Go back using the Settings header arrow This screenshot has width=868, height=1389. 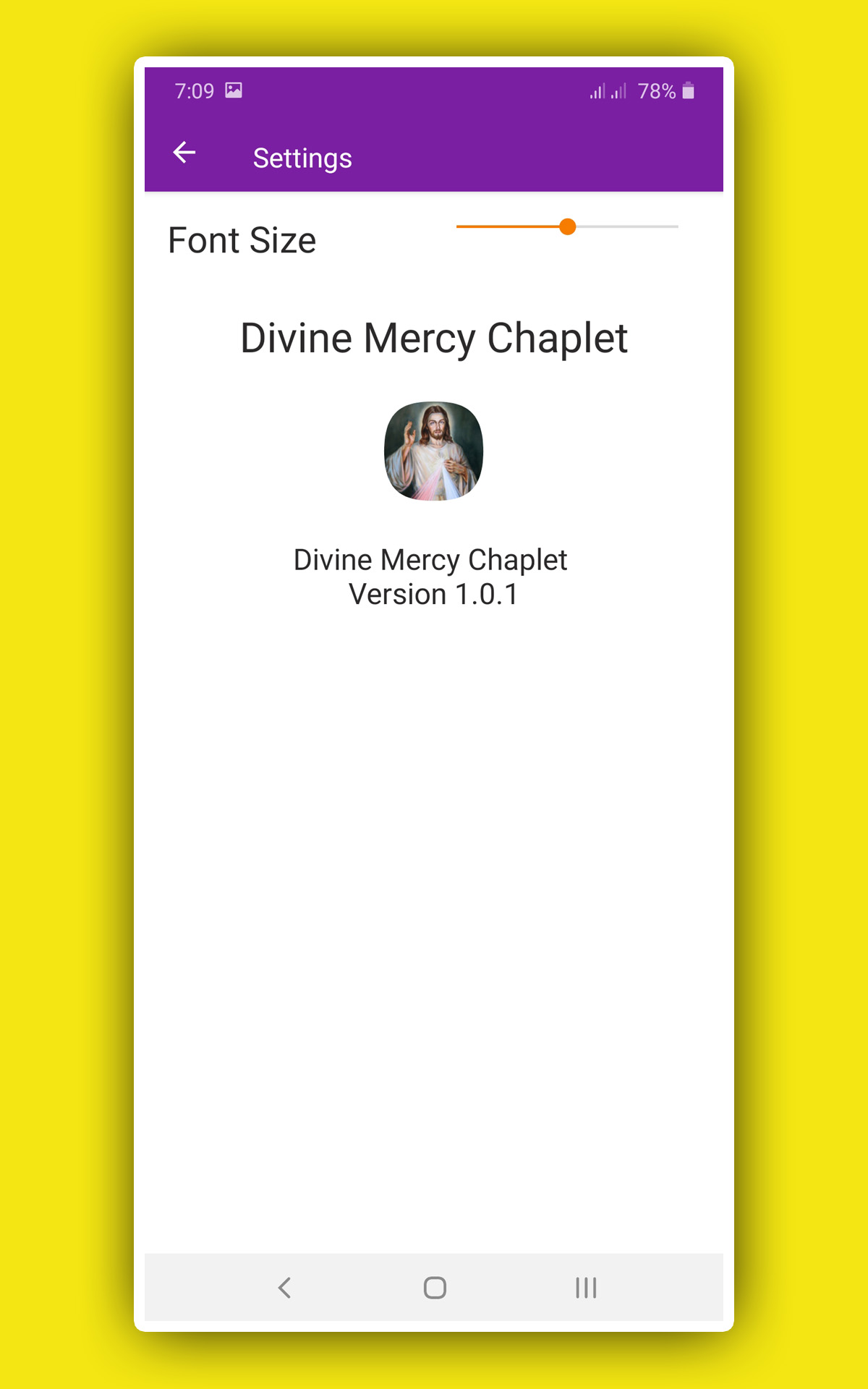click(184, 153)
